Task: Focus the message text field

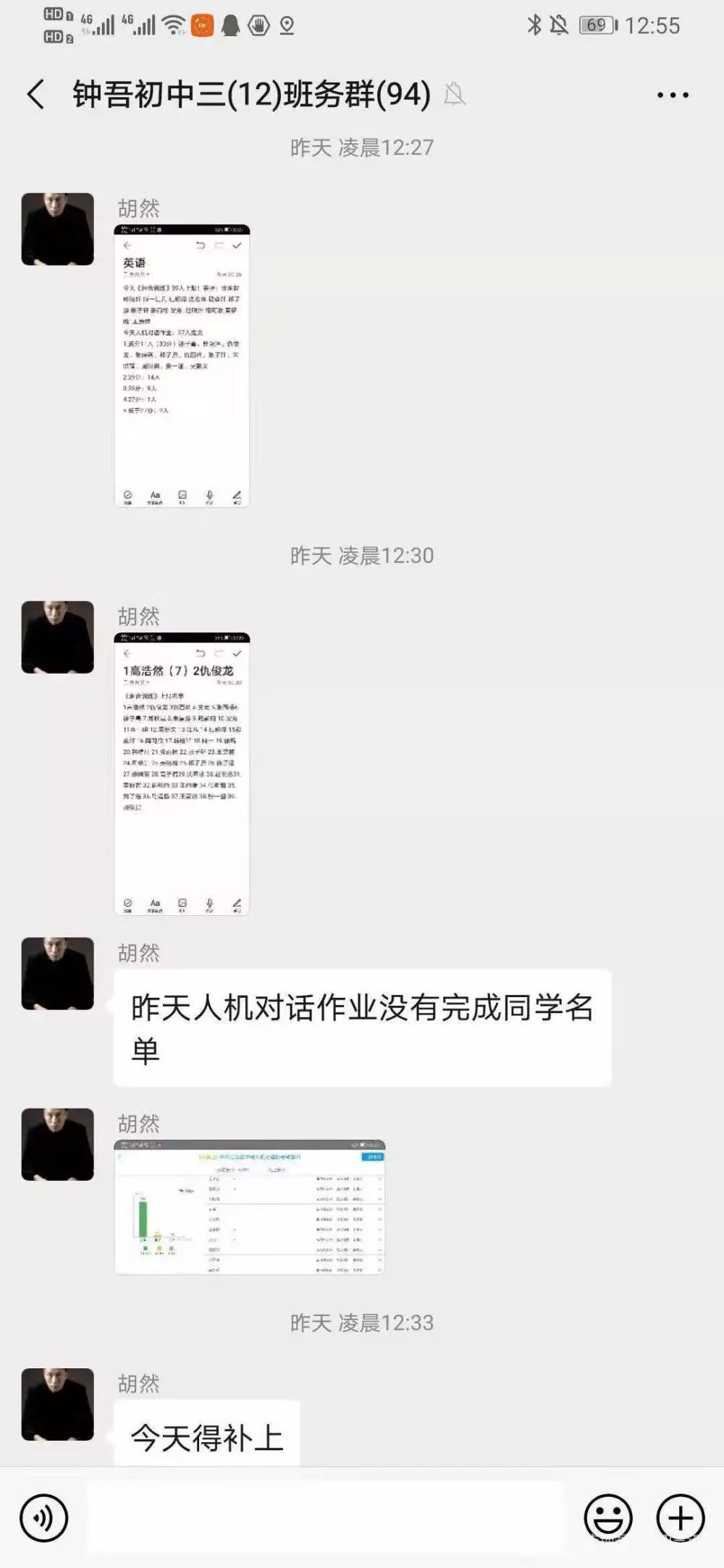Action: pos(326,1517)
